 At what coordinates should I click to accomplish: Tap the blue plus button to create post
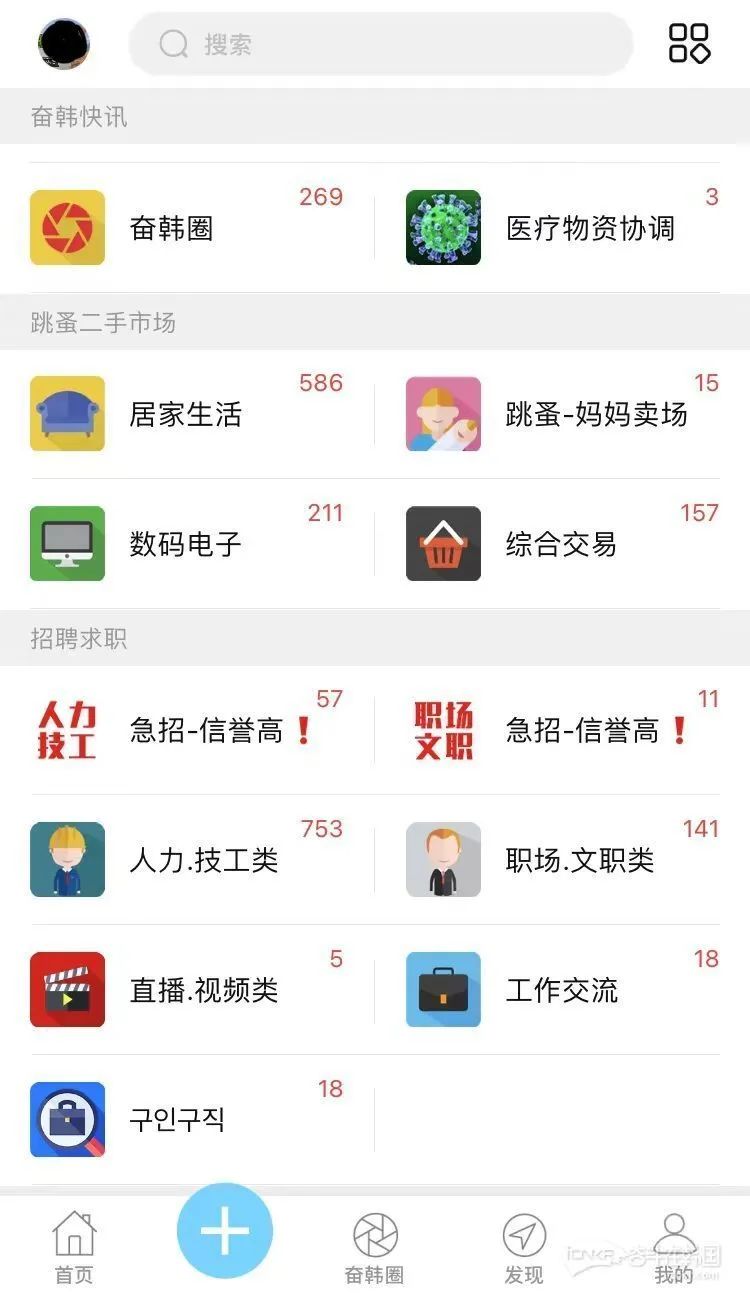[225, 1230]
